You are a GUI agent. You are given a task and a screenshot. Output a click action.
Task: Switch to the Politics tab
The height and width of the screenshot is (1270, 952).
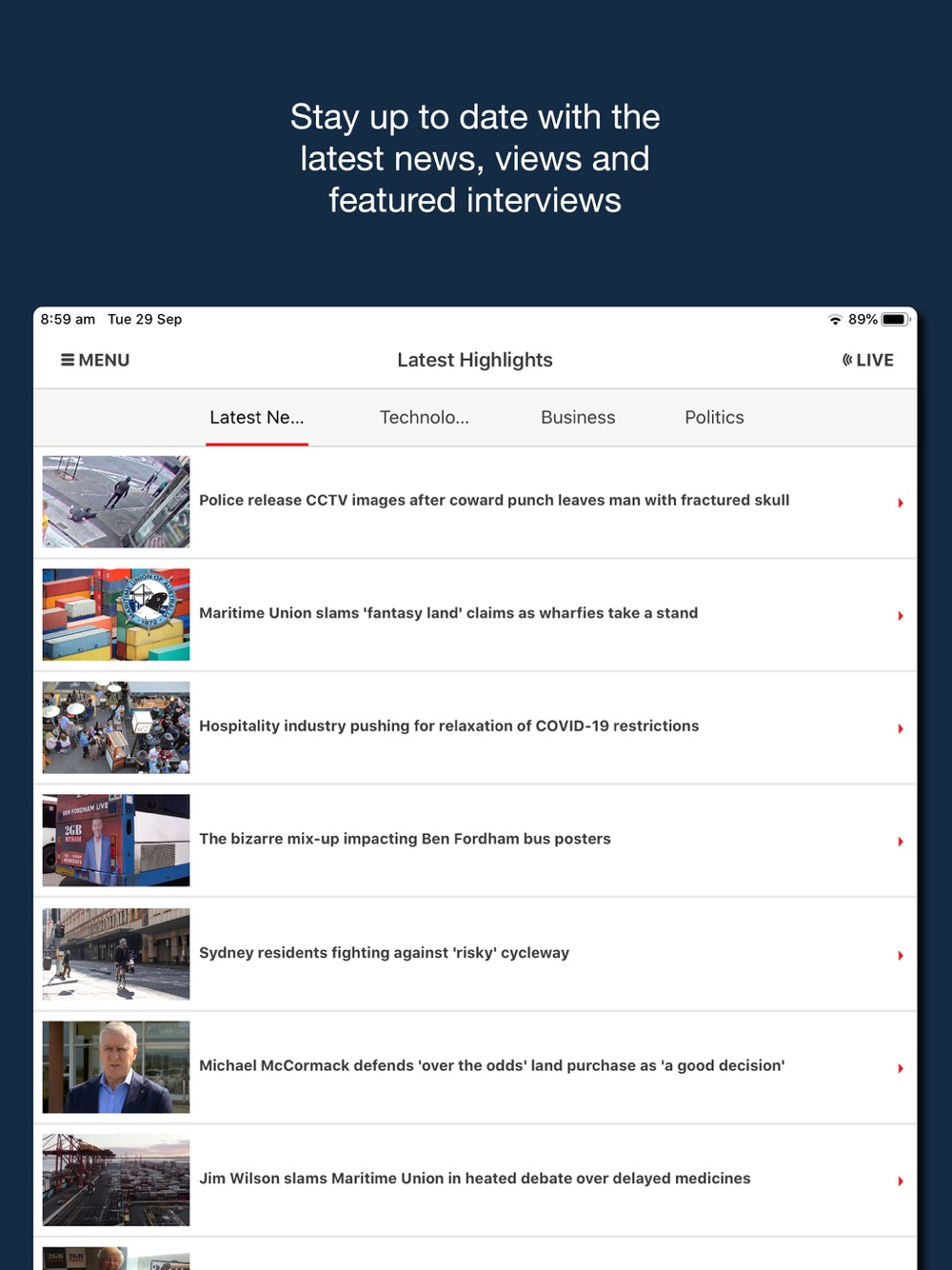point(714,418)
